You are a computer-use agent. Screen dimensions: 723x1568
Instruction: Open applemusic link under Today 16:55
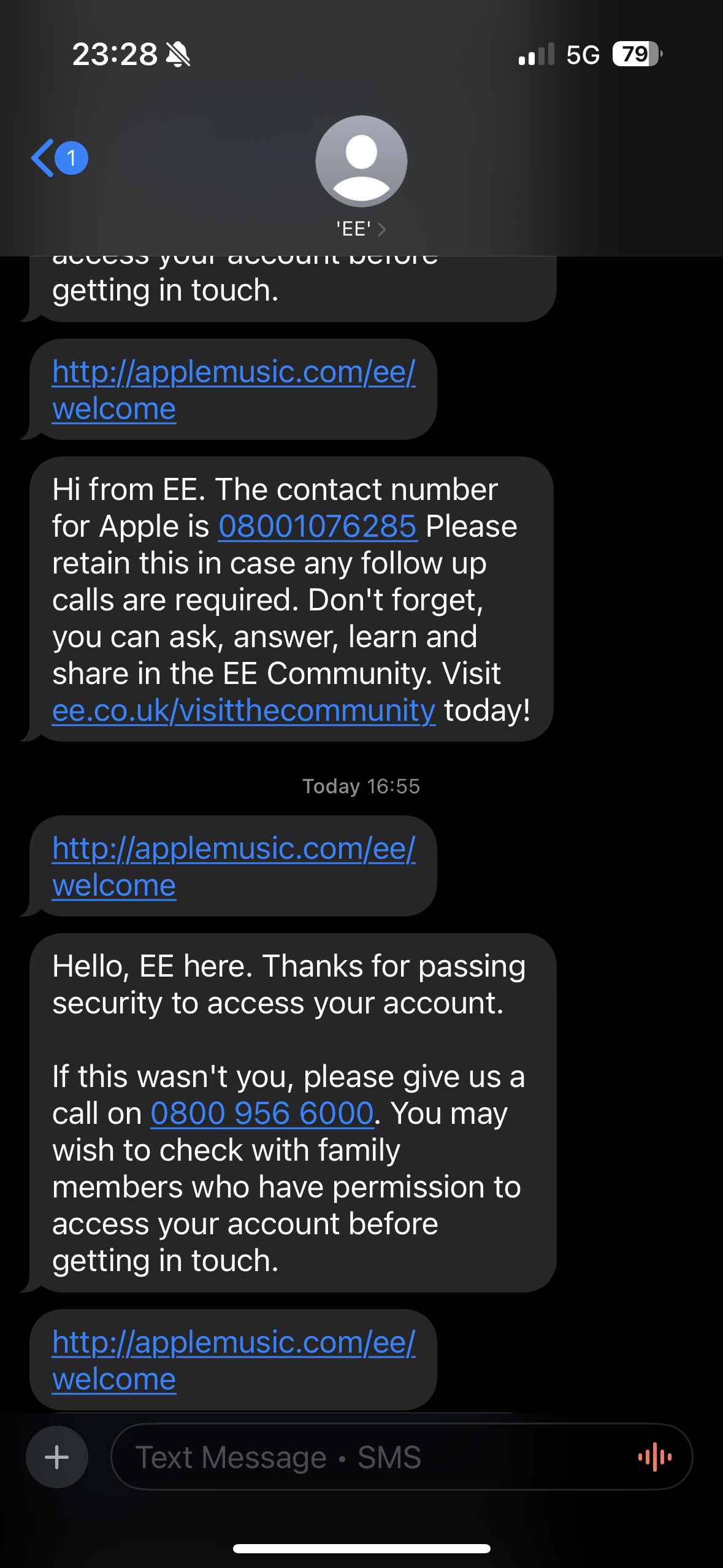tap(233, 866)
